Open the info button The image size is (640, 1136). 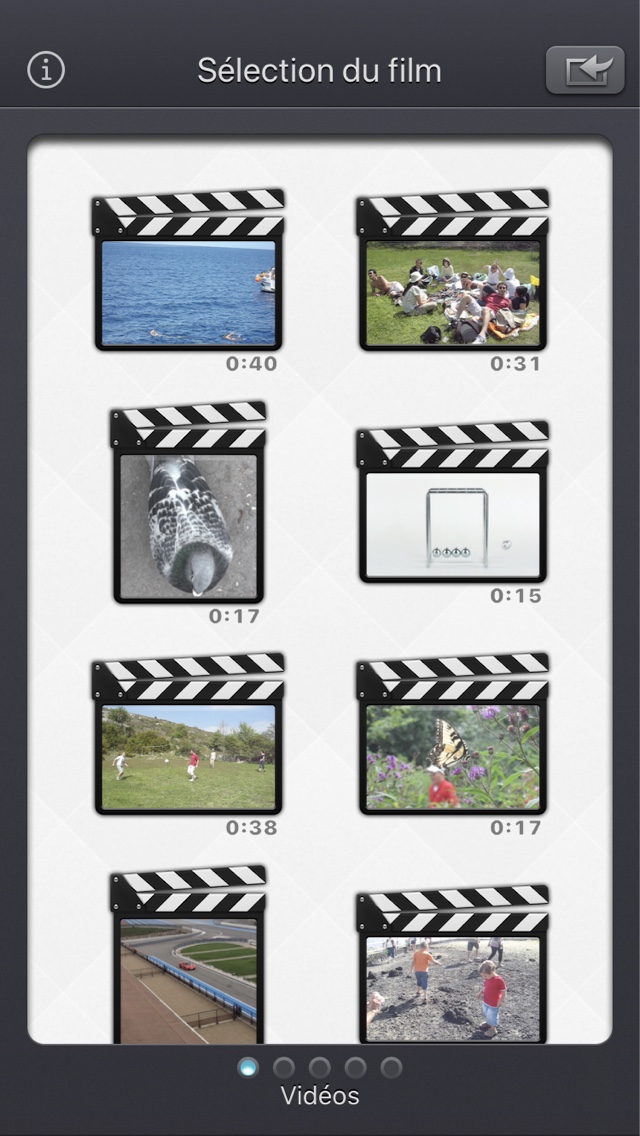(46, 70)
